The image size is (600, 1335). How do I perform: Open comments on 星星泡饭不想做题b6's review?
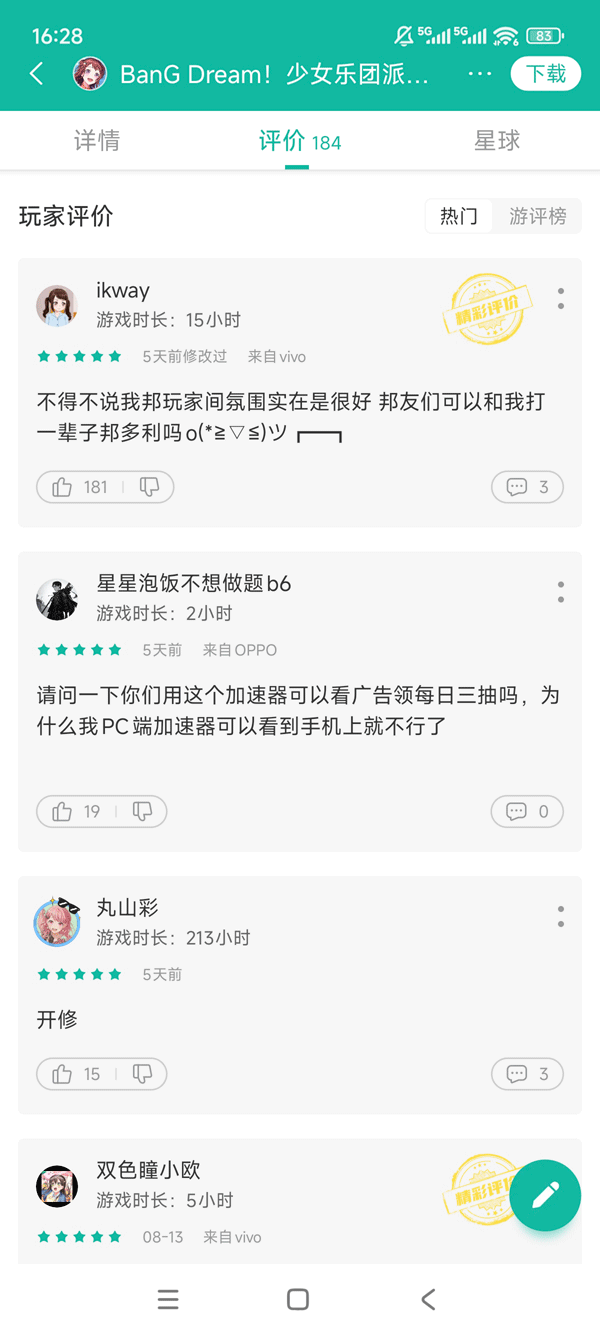527,812
